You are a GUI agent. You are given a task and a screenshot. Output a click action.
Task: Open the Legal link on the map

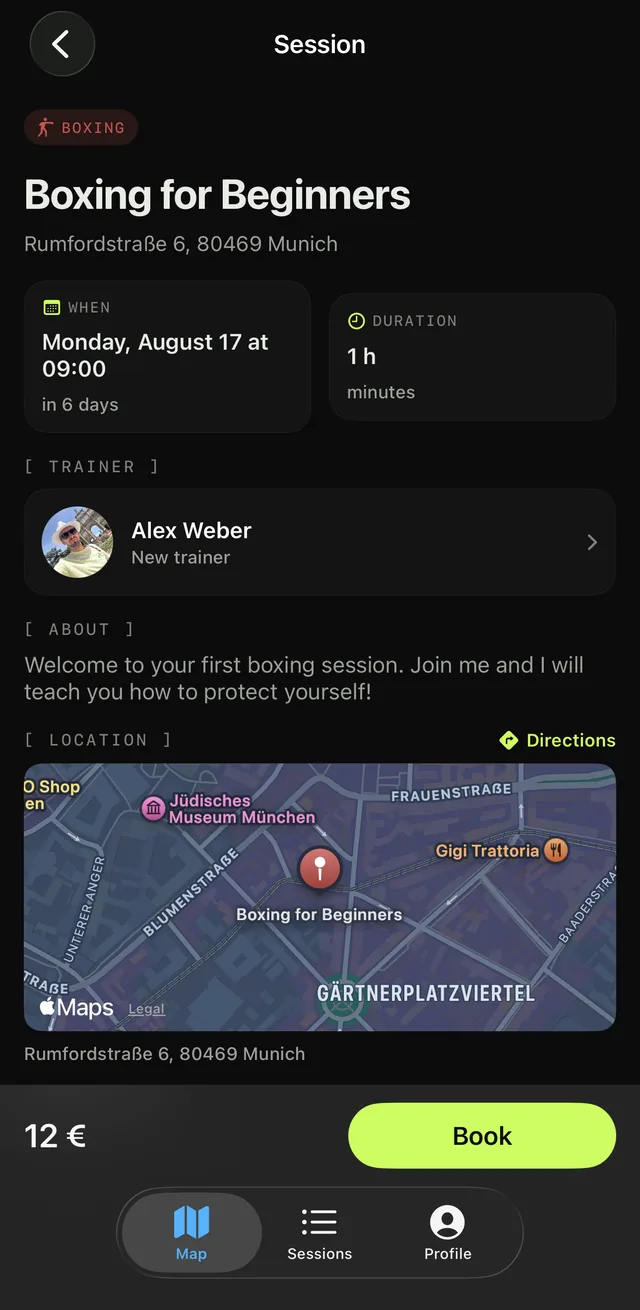[146, 1009]
